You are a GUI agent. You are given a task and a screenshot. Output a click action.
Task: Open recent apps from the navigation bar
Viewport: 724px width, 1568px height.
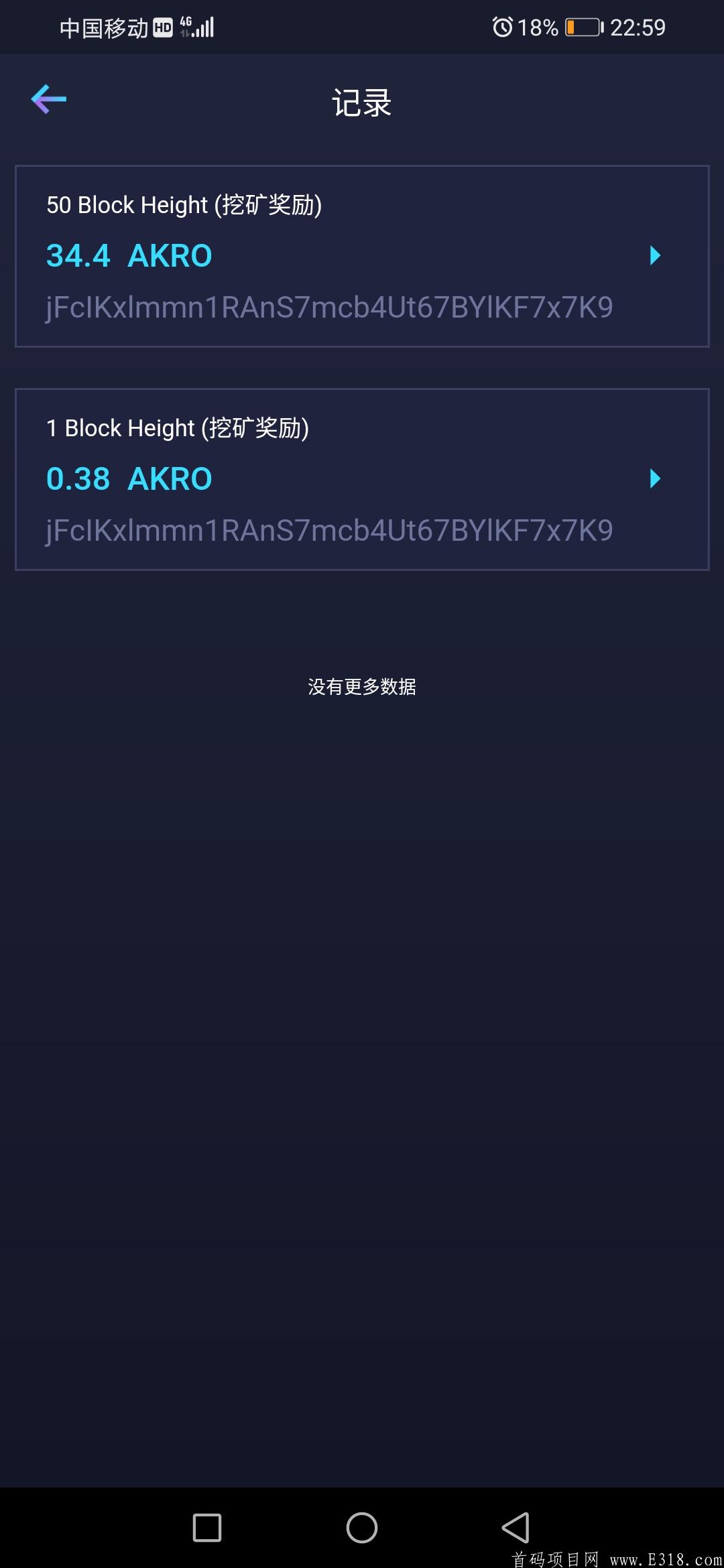pyautogui.click(x=207, y=1528)
